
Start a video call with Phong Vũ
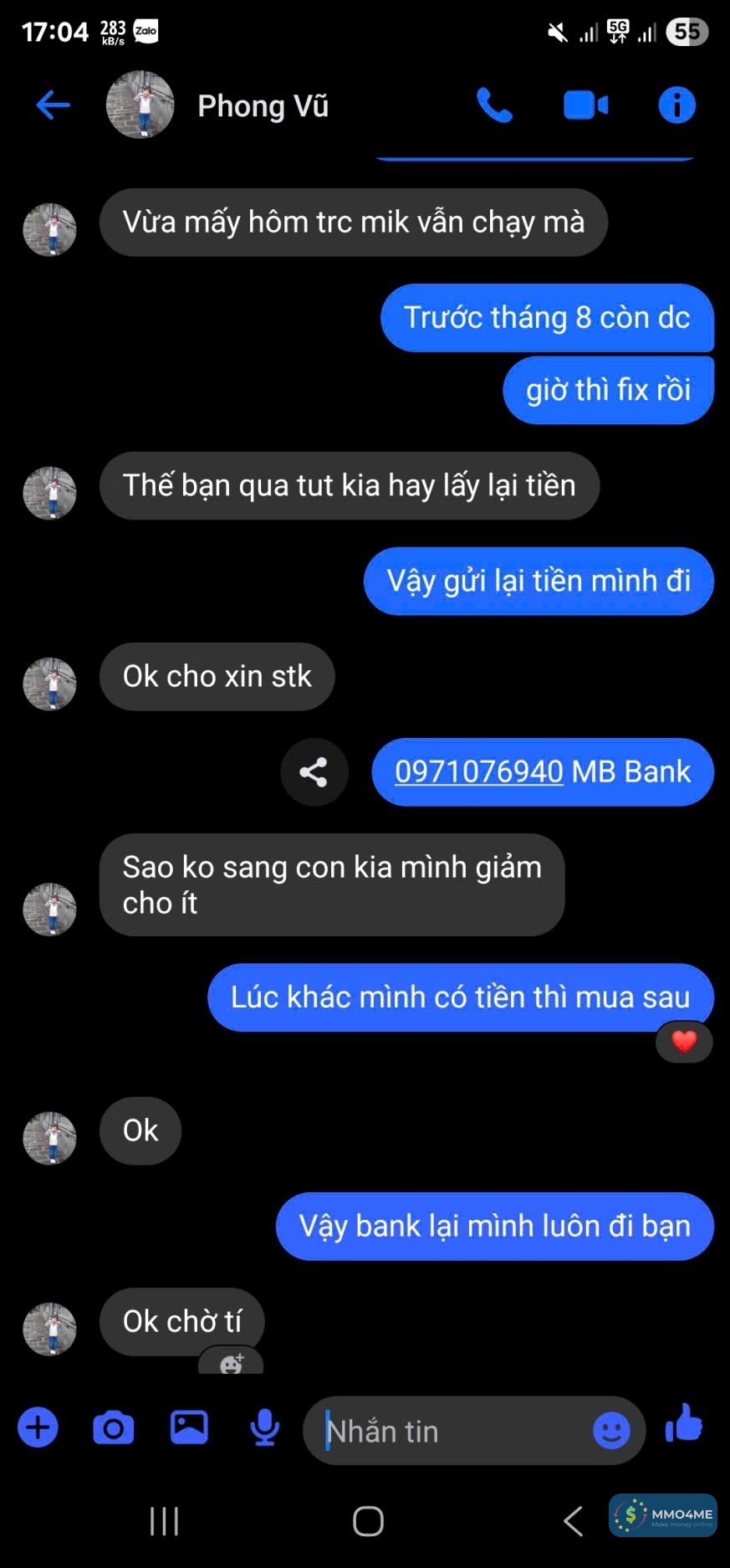point(585,105)
